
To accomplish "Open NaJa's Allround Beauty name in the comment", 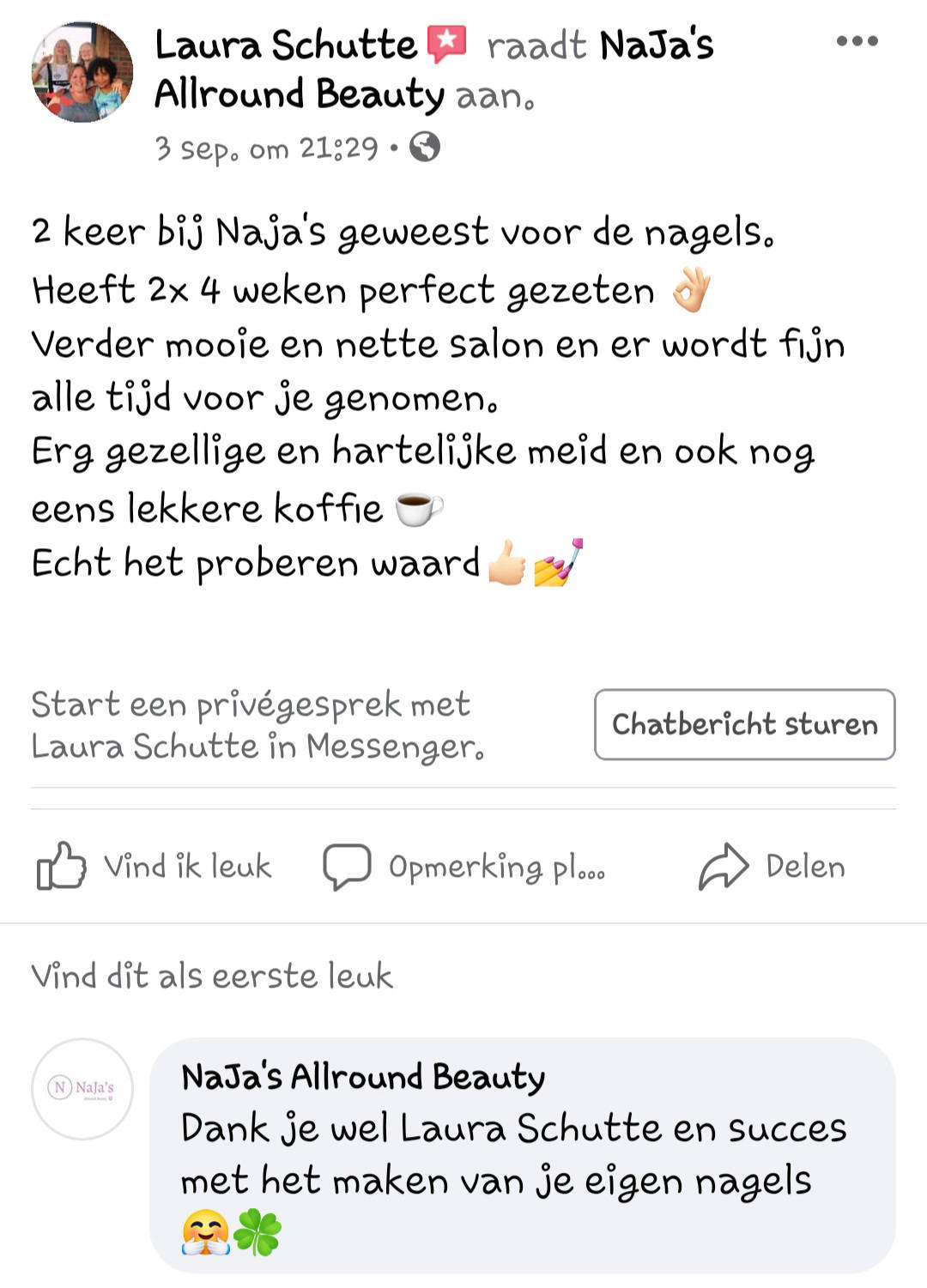I will click(363, 1076).
